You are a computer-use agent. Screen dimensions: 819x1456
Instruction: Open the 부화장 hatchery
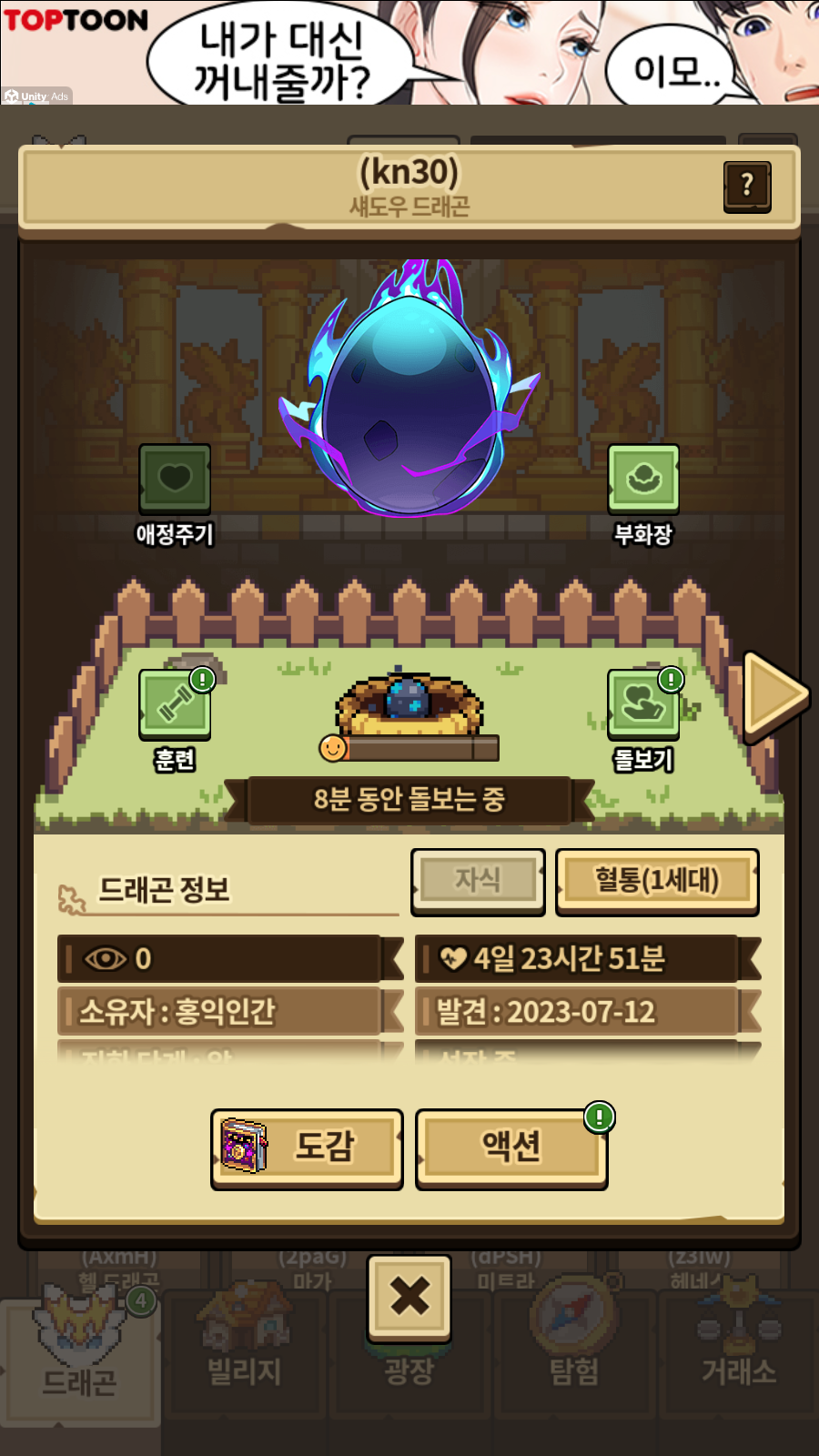click(643, 480)
